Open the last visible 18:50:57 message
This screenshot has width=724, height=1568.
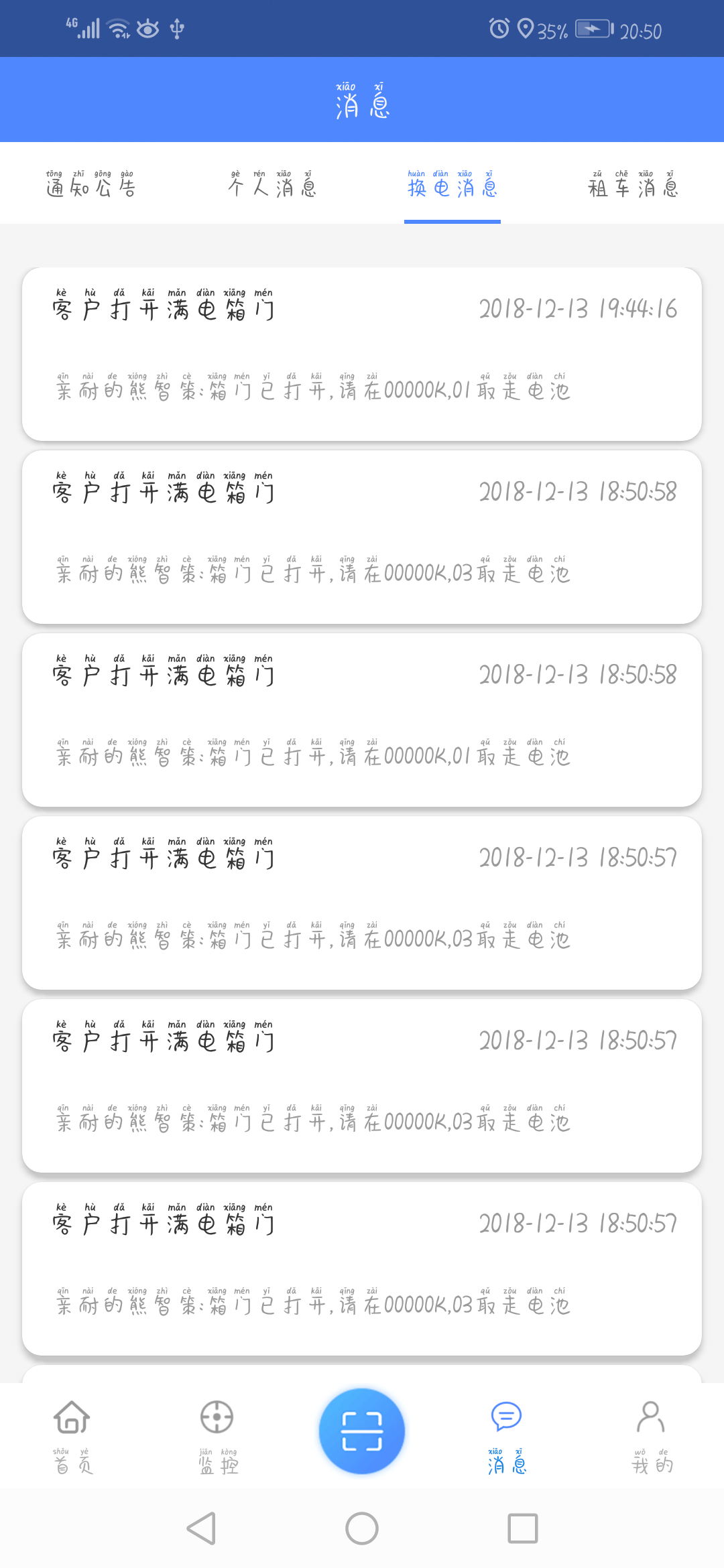[x=362, y=1266]
